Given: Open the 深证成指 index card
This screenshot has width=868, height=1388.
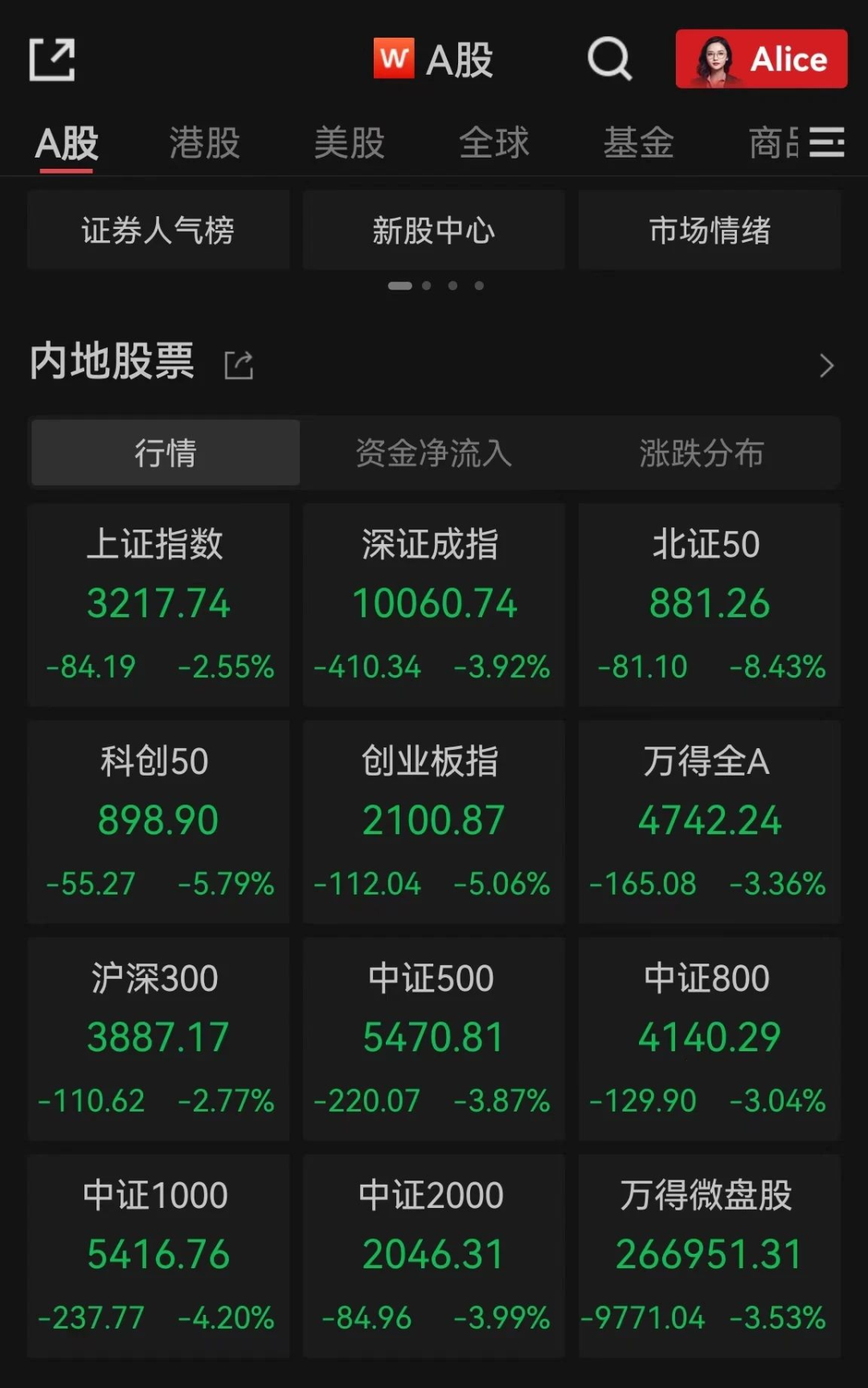Looking at the screenshot, I should click(x=434, y=604).
